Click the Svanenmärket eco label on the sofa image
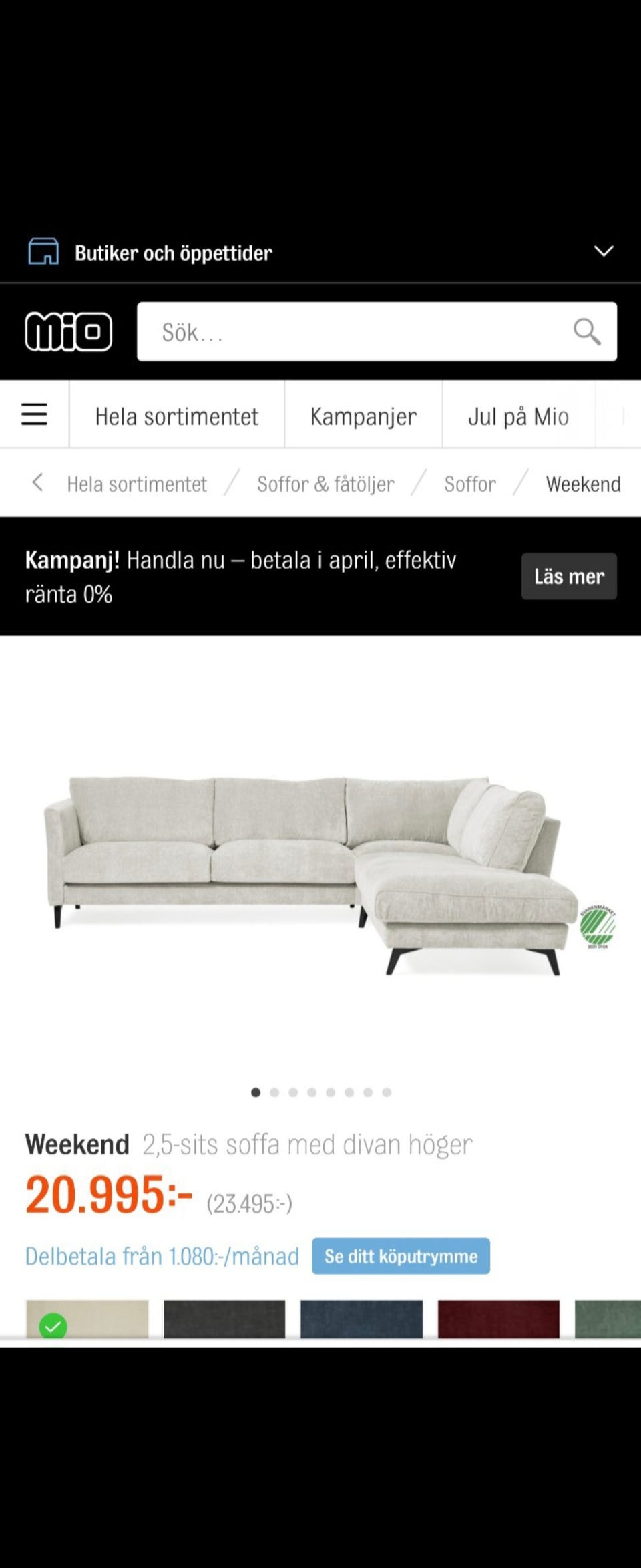Screen dimensions: 641x1568 pos(600,927)
